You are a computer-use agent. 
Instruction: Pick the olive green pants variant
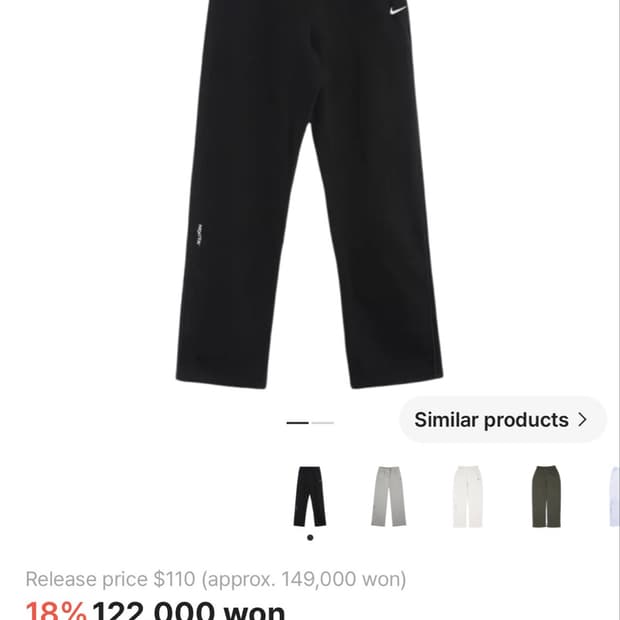pyautogui.click(x=546, y=497)
